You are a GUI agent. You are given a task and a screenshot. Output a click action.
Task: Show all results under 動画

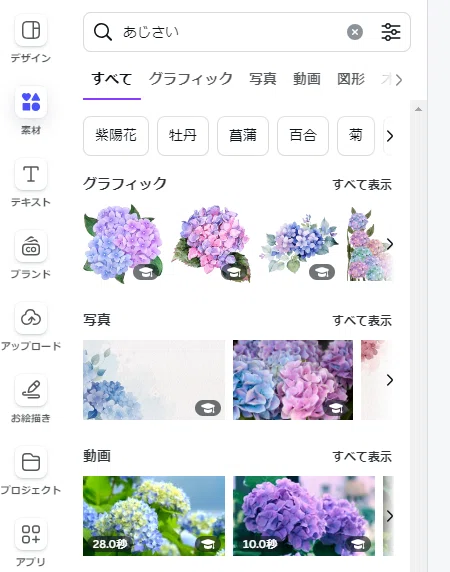(x=362, y=456)
